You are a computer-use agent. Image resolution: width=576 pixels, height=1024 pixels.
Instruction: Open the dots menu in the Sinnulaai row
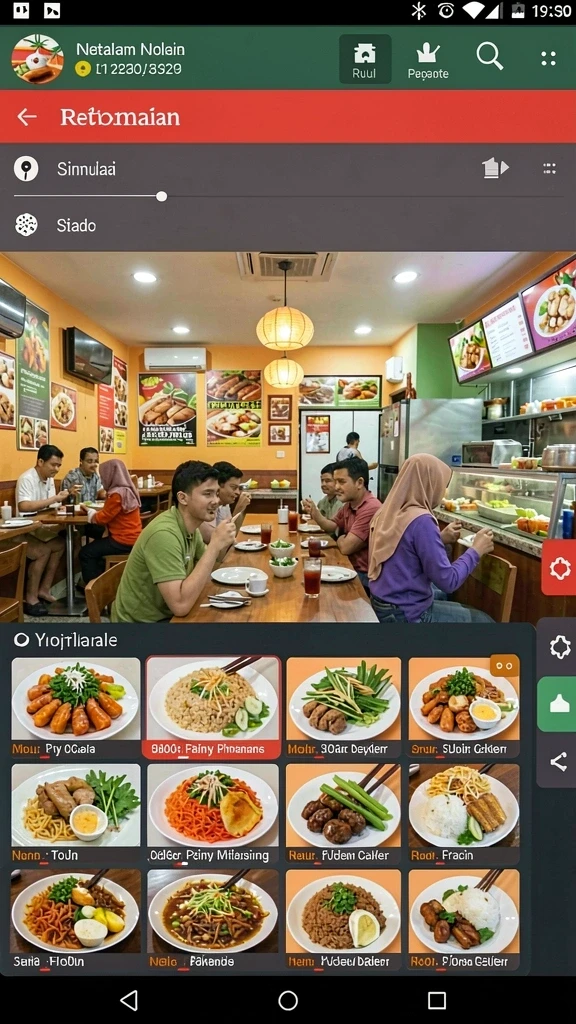click(550, 169)
